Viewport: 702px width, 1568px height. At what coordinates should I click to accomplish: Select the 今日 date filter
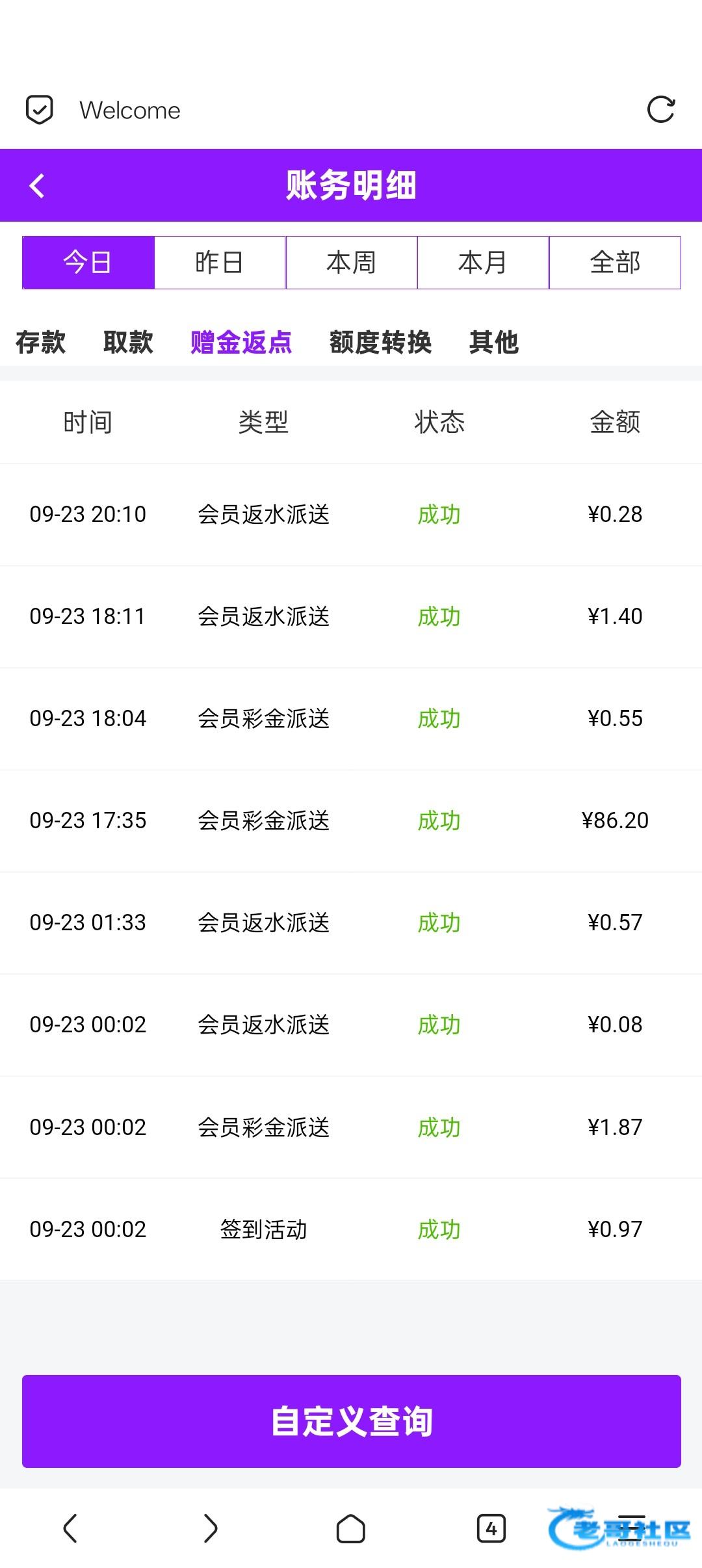tap(88, 263)
